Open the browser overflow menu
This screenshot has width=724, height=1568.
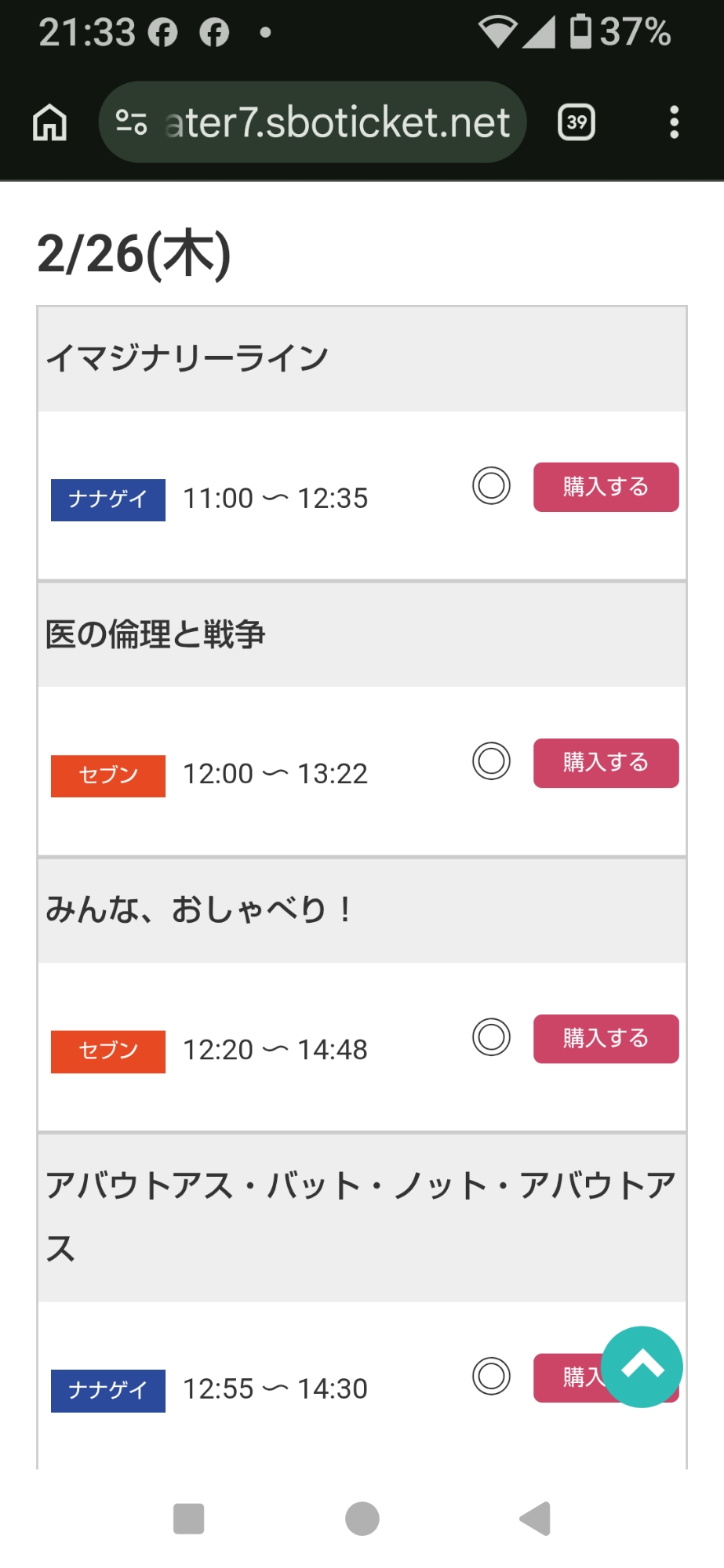click(x=674, y=122)
